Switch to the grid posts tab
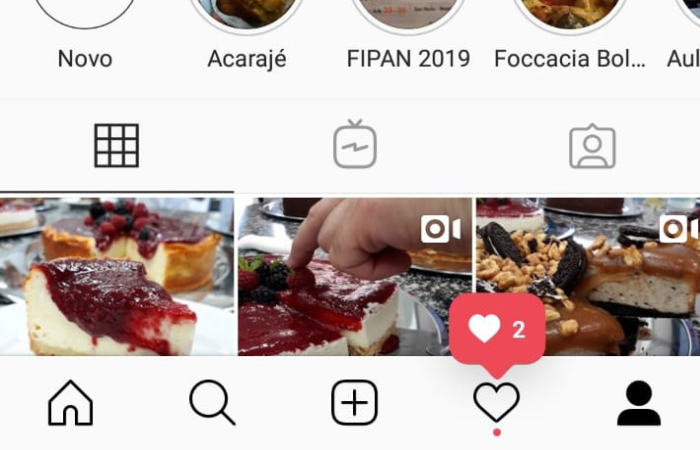 click(x=116, y=146)
